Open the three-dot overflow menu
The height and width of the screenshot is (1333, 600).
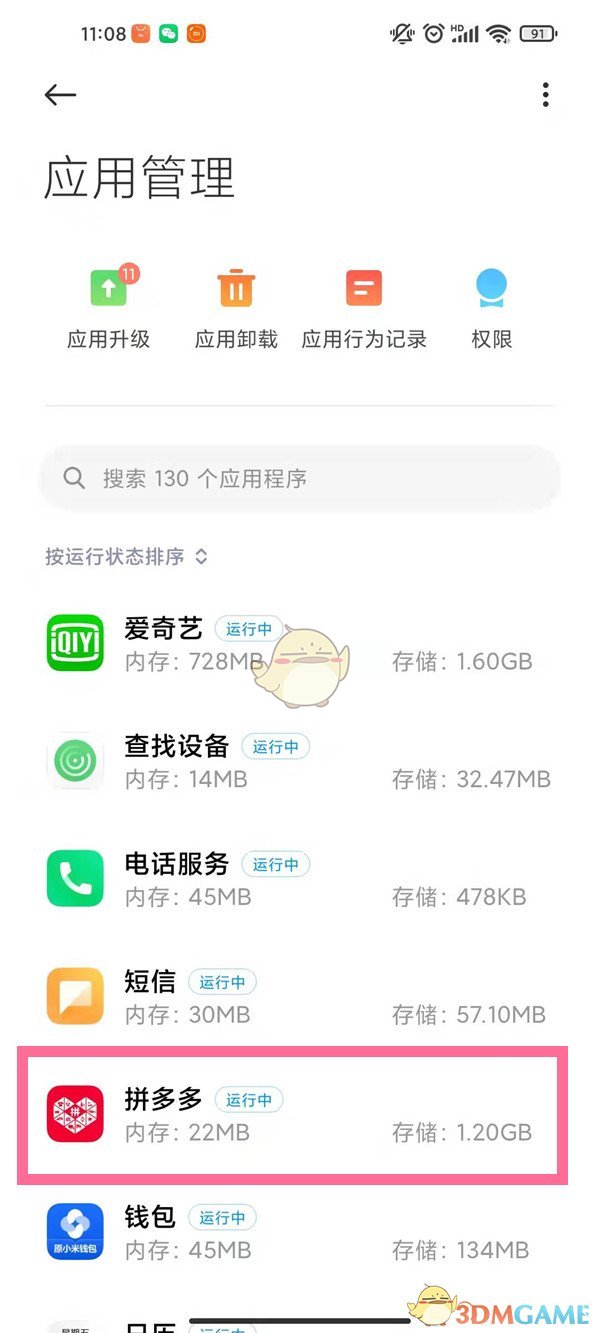pyautogui.click(x=545, y=95)
